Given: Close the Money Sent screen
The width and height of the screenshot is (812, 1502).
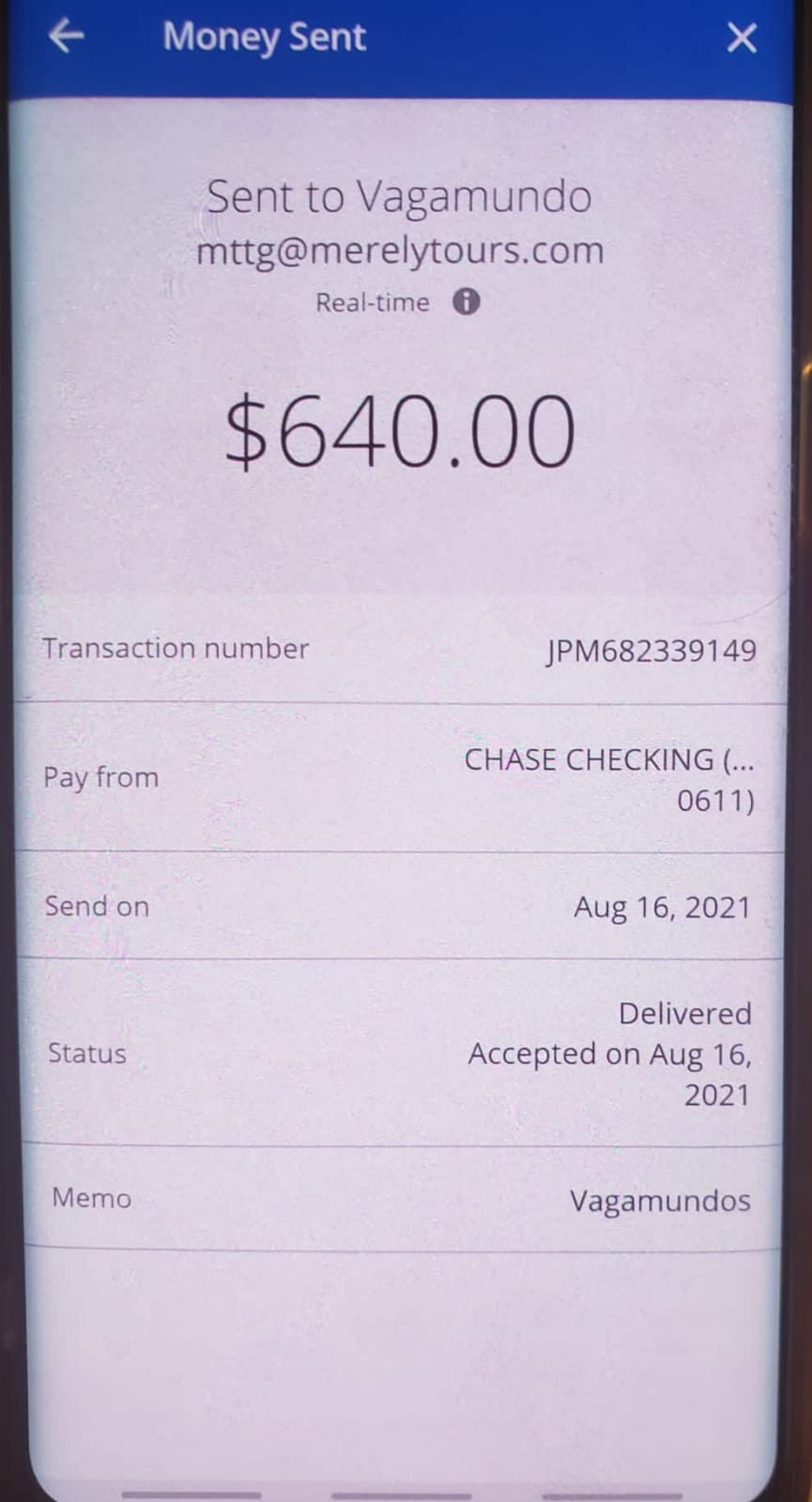Looking at the screenshot, I should tap(742, 38).
